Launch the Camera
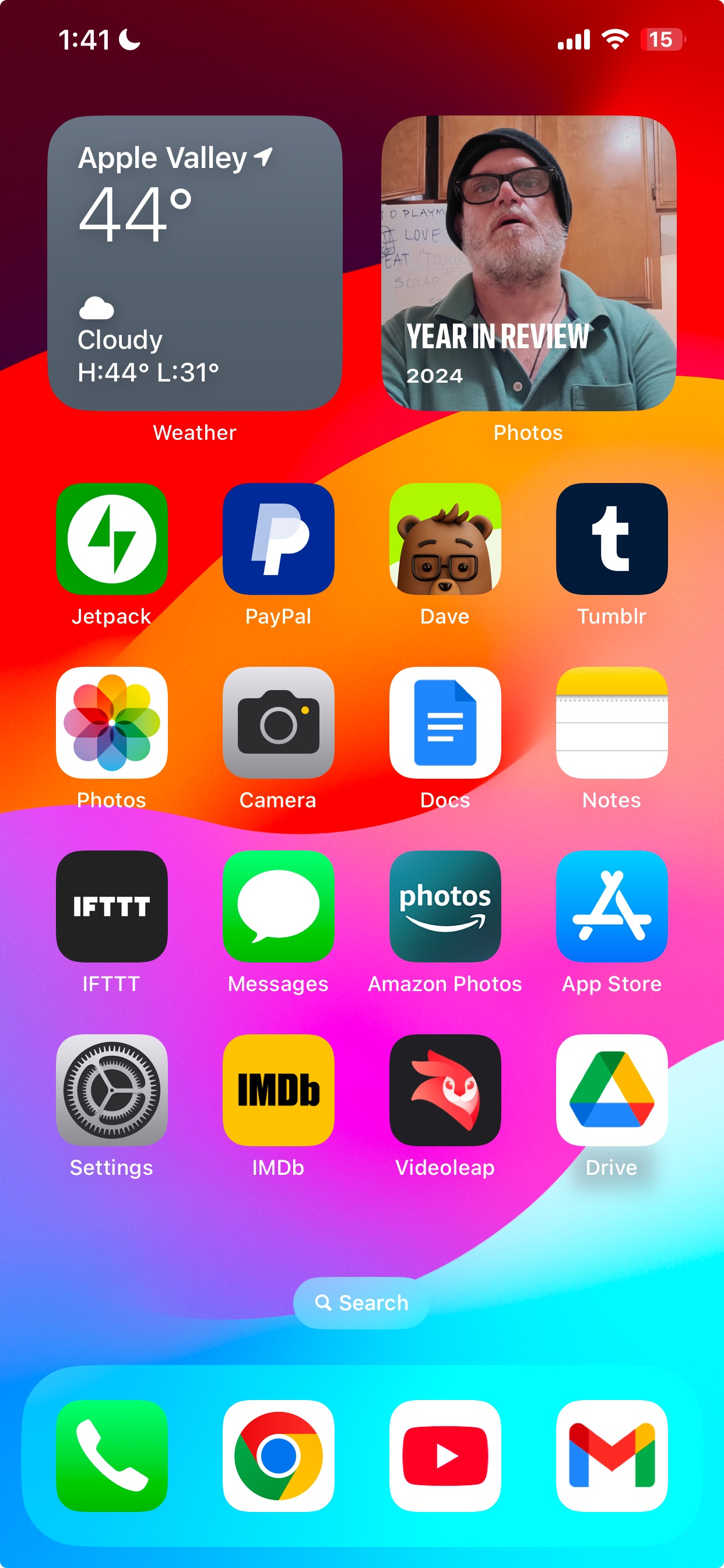 [x=278, y=723]
